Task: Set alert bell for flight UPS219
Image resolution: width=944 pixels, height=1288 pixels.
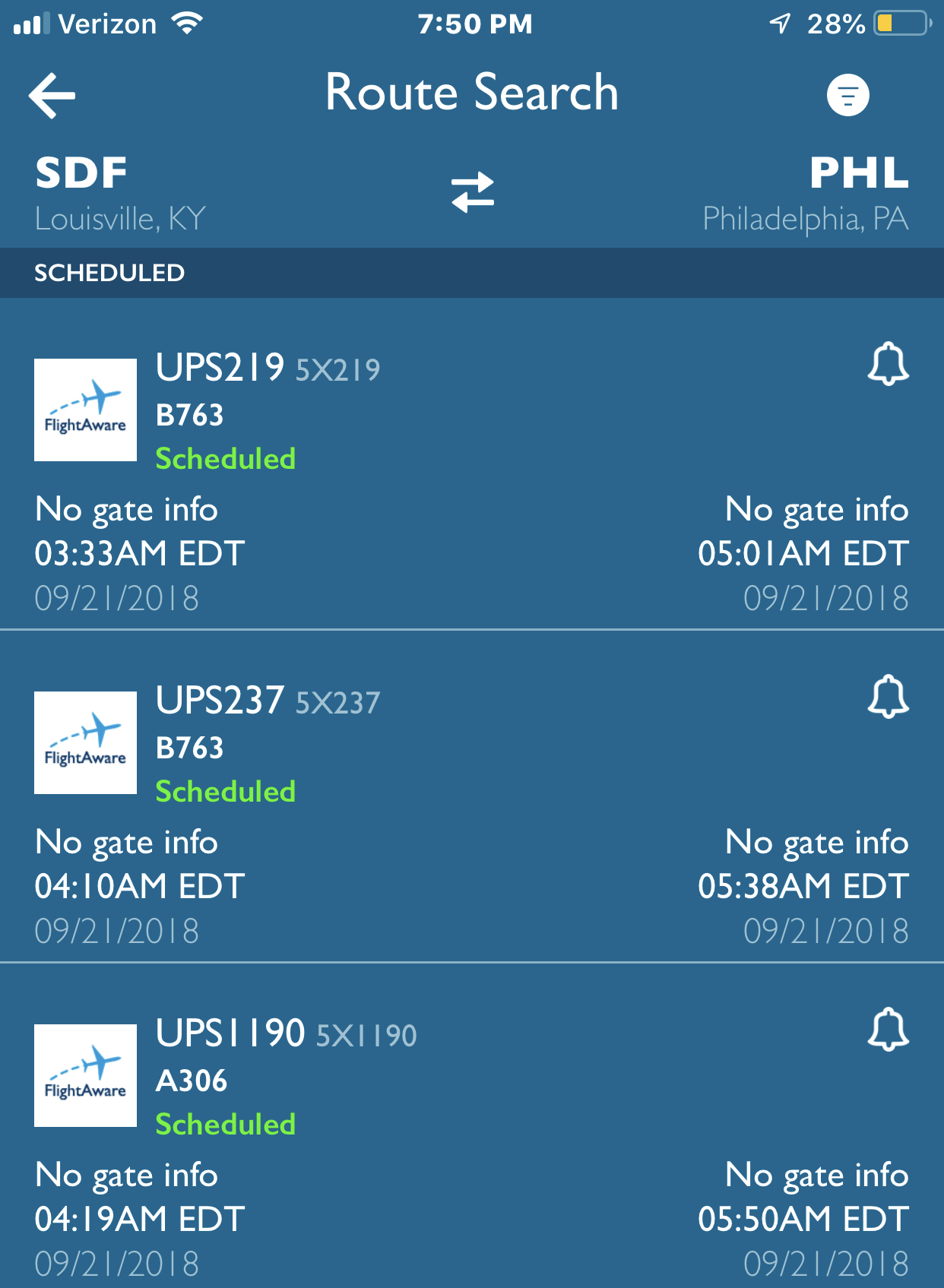Action: 888,364
